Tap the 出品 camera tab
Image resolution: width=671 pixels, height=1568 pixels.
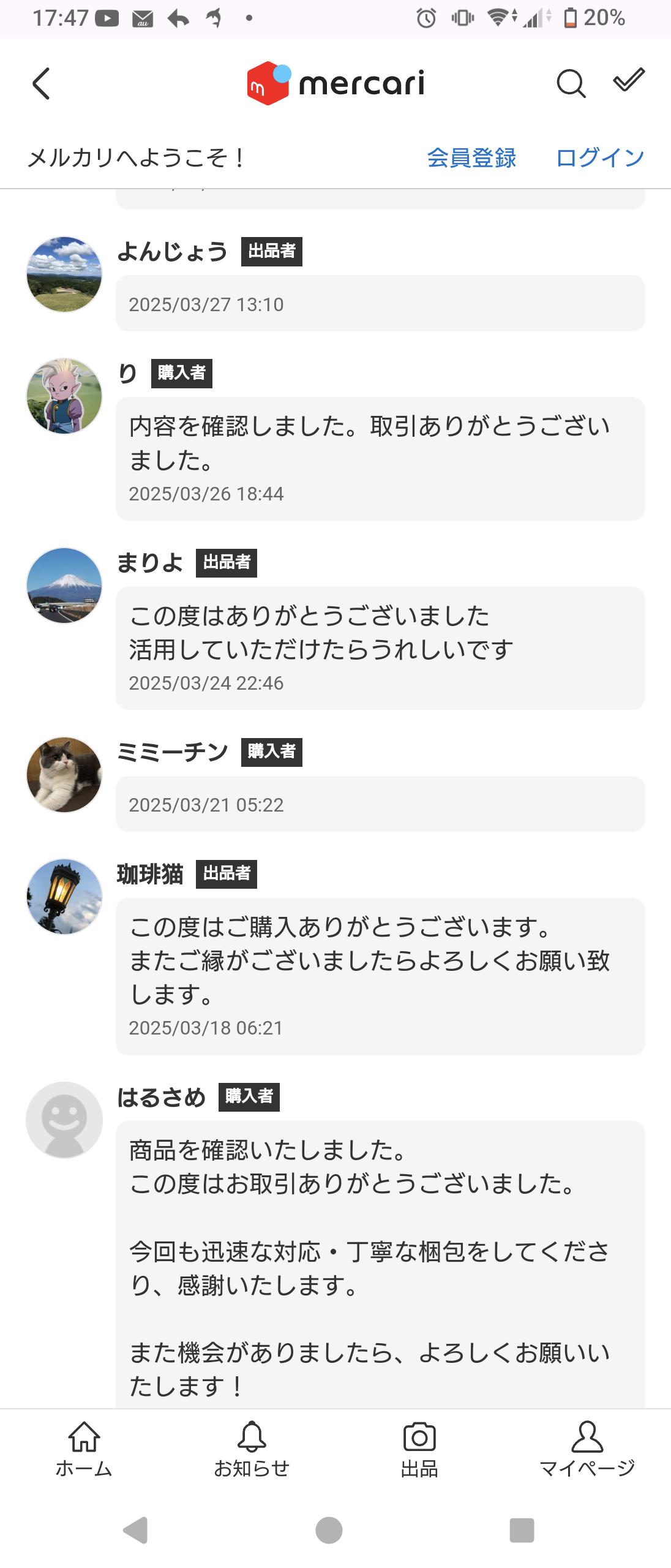[419, 1450]
